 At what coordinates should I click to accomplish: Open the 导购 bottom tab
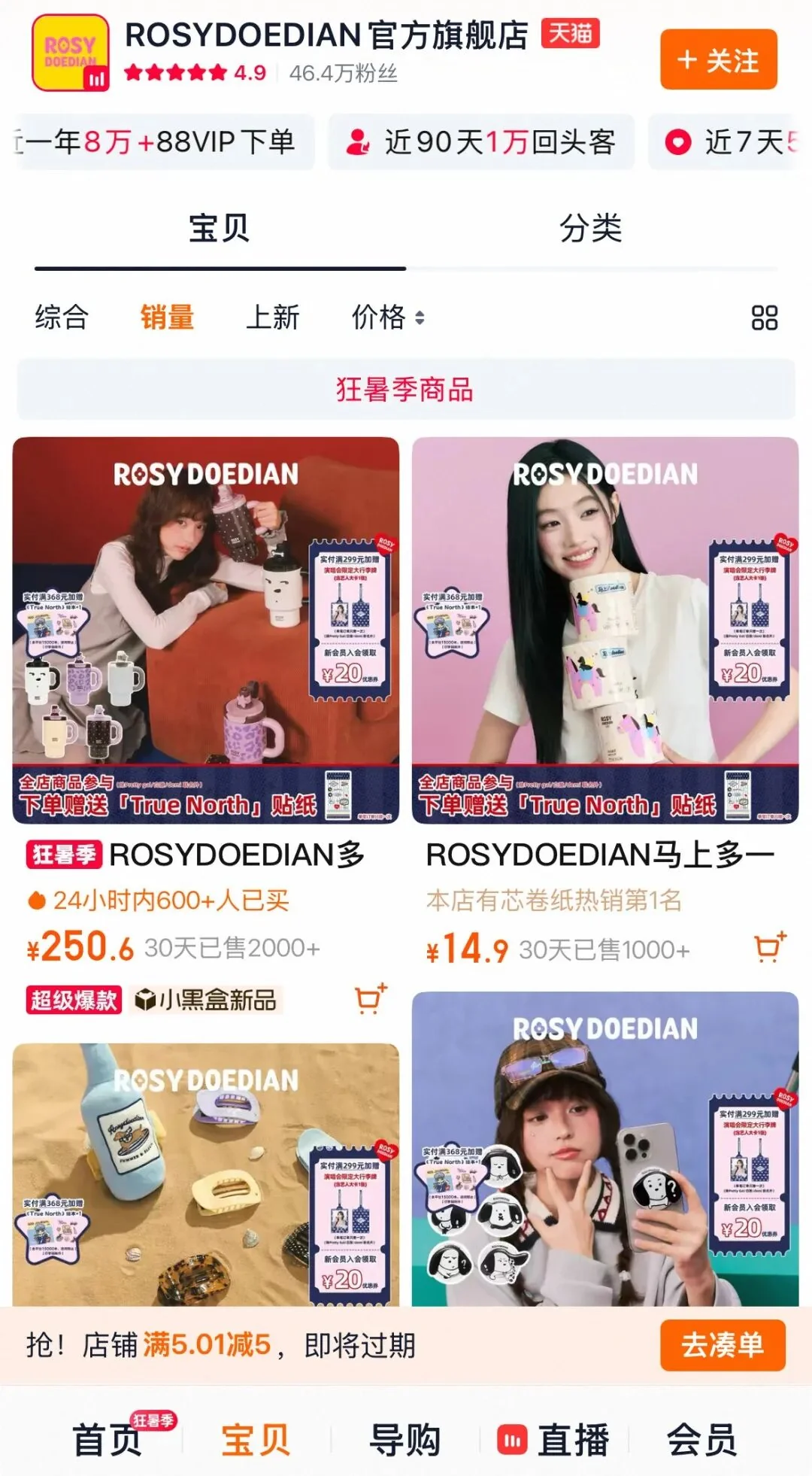click(404, 1440)
